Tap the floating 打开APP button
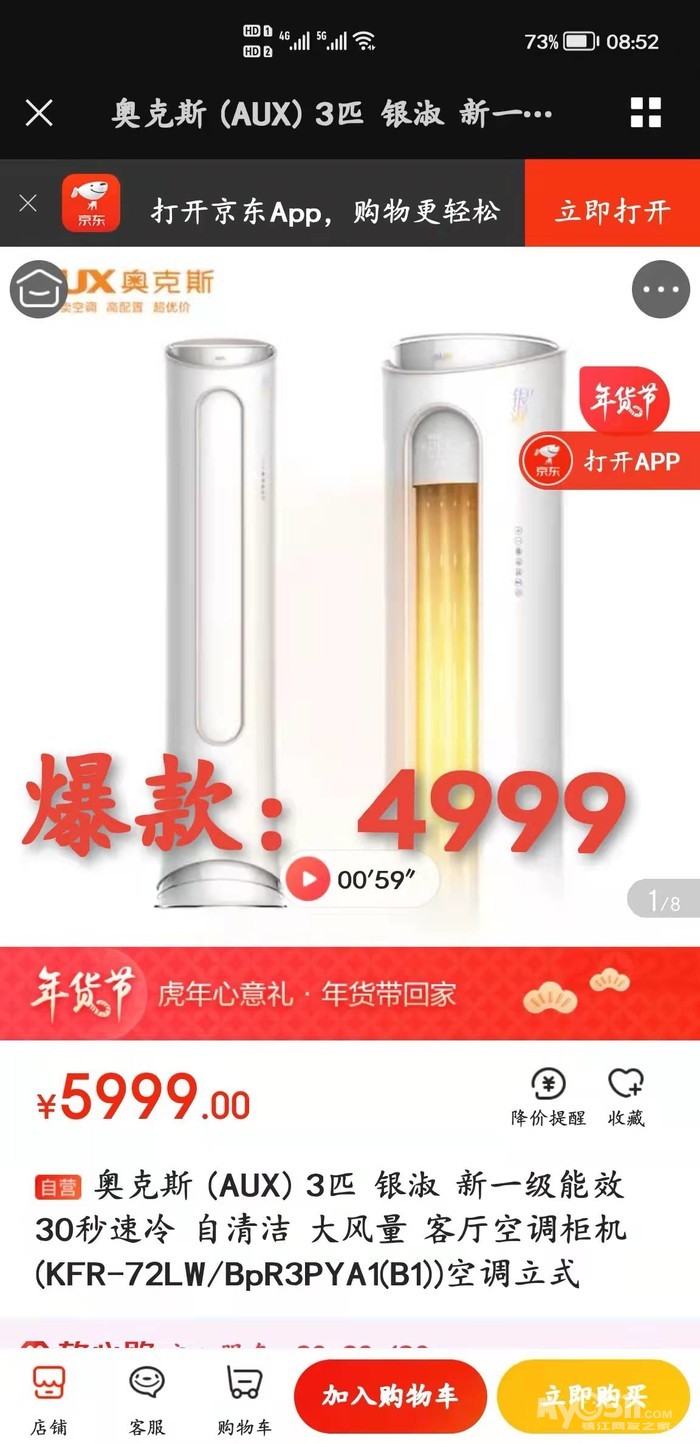 coord(609,461)
